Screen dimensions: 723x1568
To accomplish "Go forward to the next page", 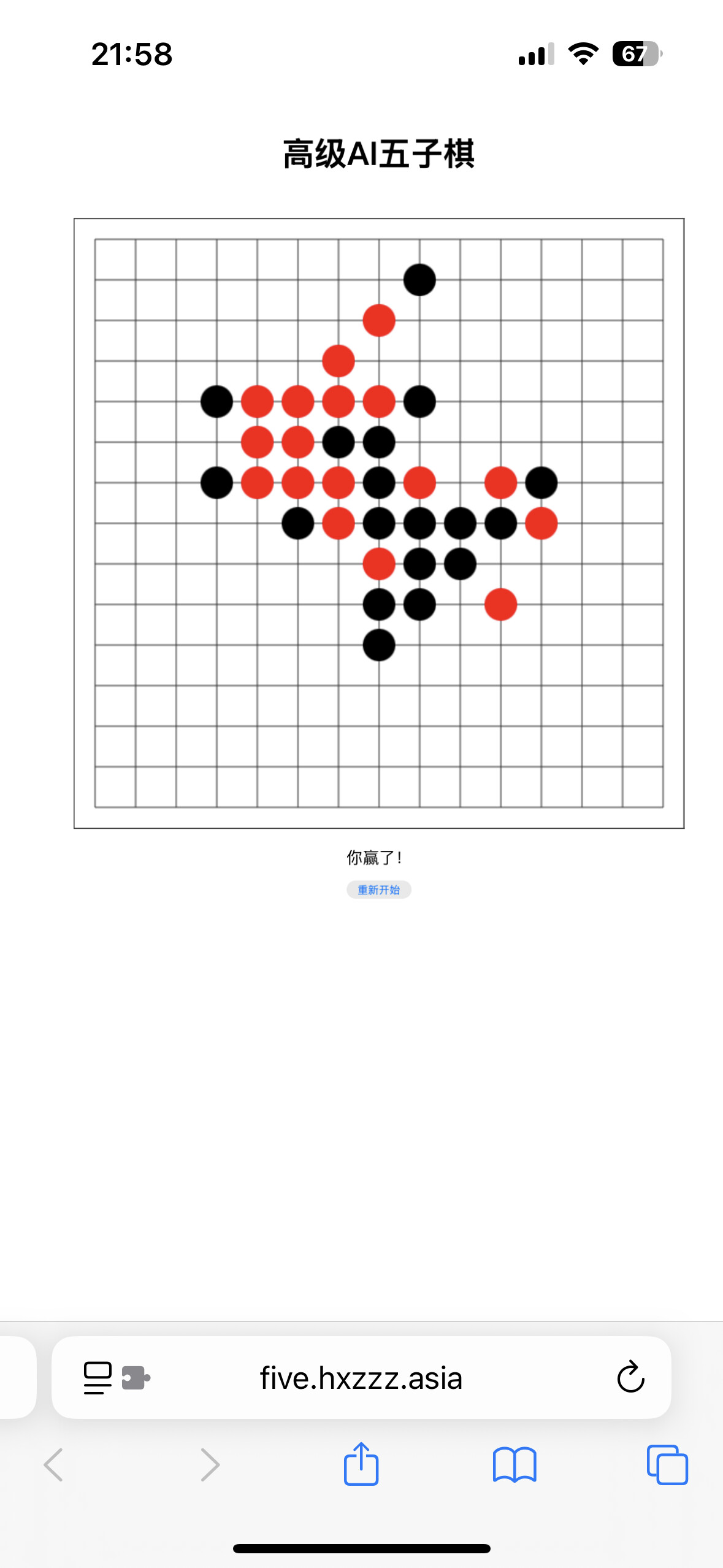I will [210, 1465].
